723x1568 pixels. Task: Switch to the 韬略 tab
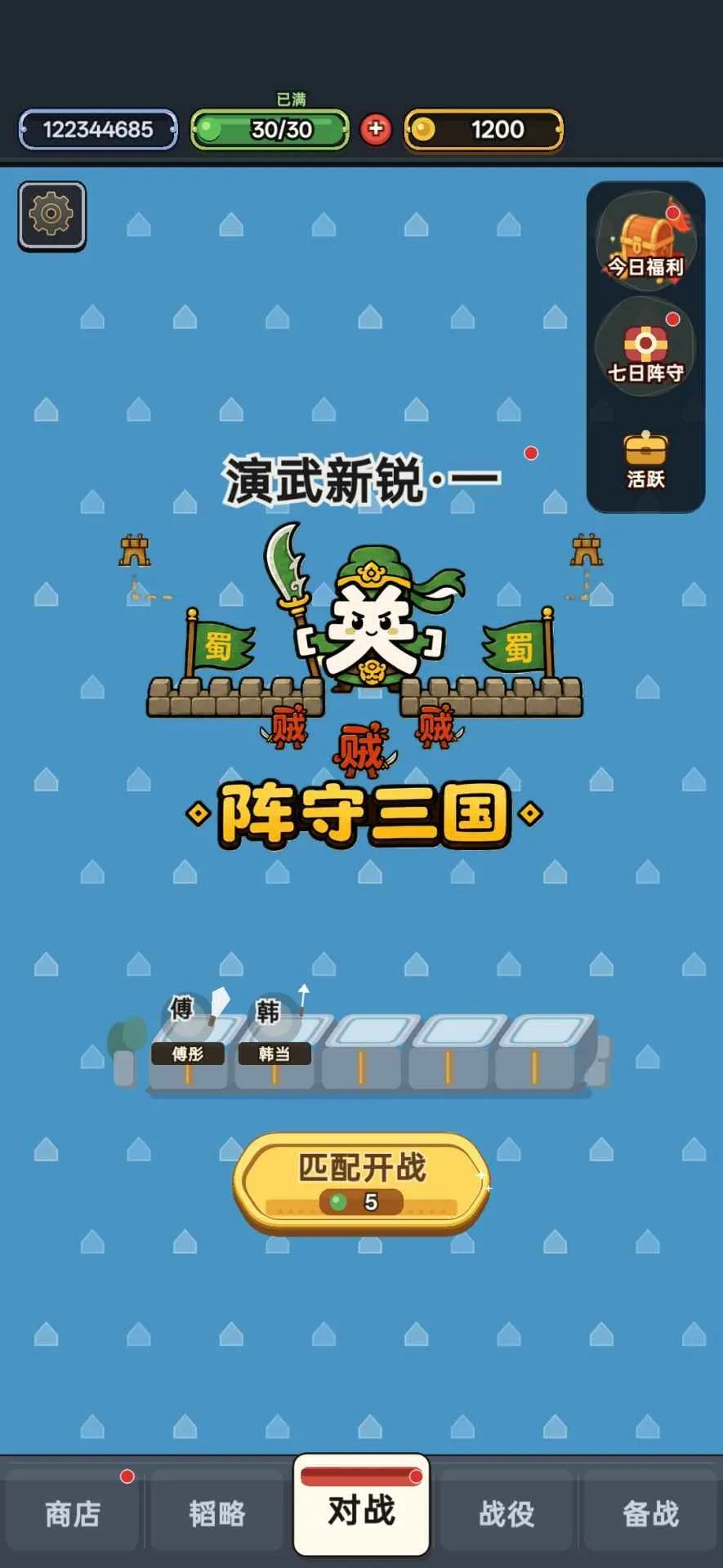216,1512
